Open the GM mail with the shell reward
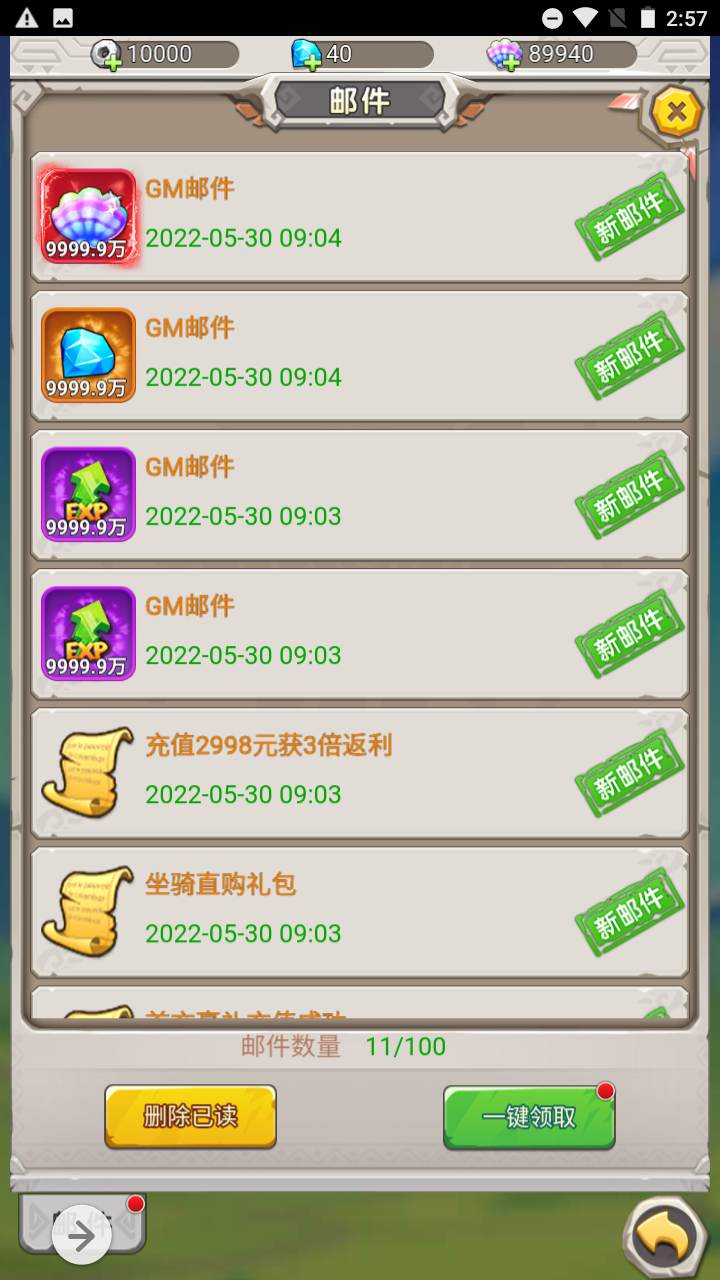 tap(360, 217)
